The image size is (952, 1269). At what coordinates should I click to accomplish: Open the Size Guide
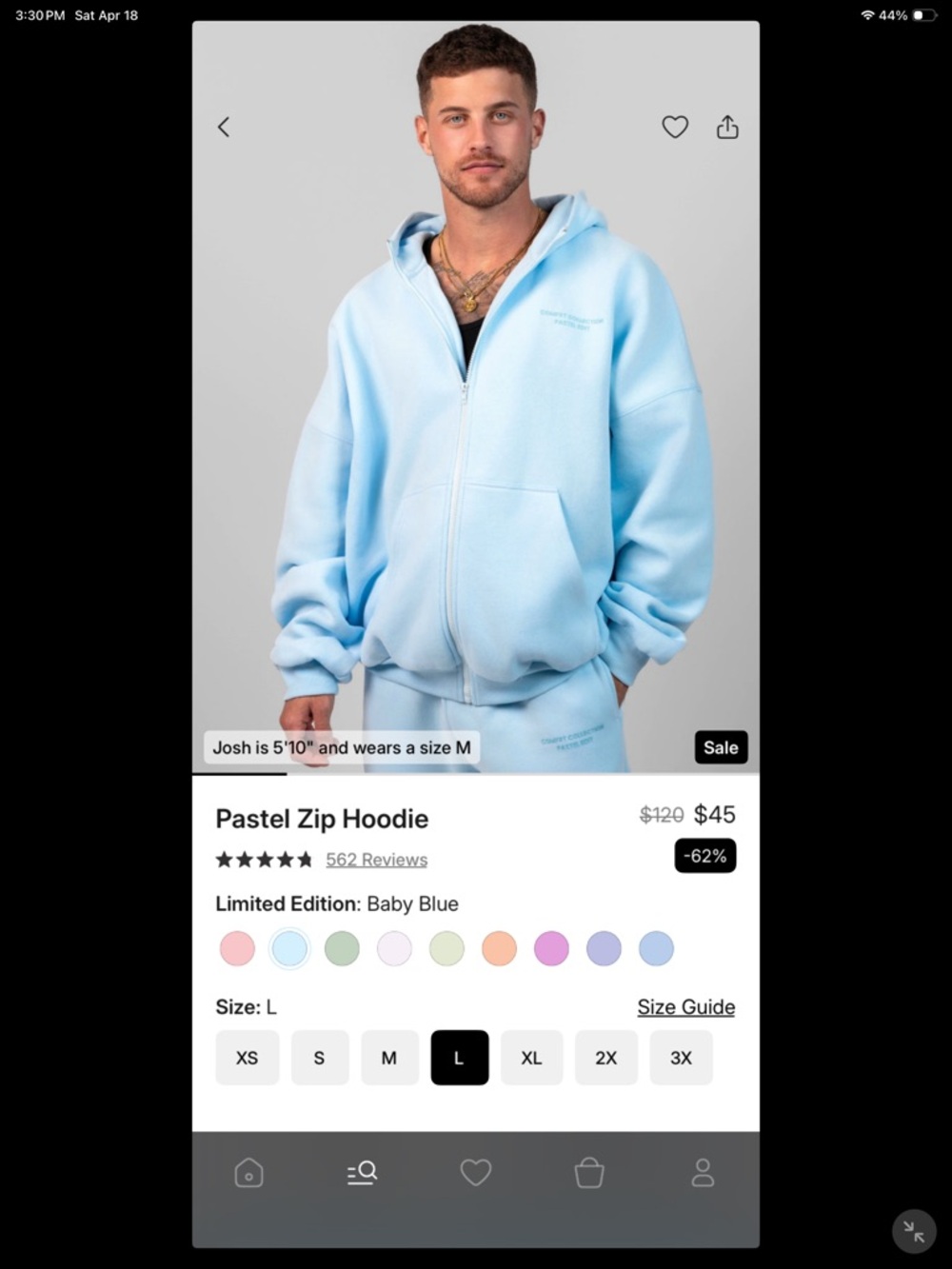(685, 1006)
